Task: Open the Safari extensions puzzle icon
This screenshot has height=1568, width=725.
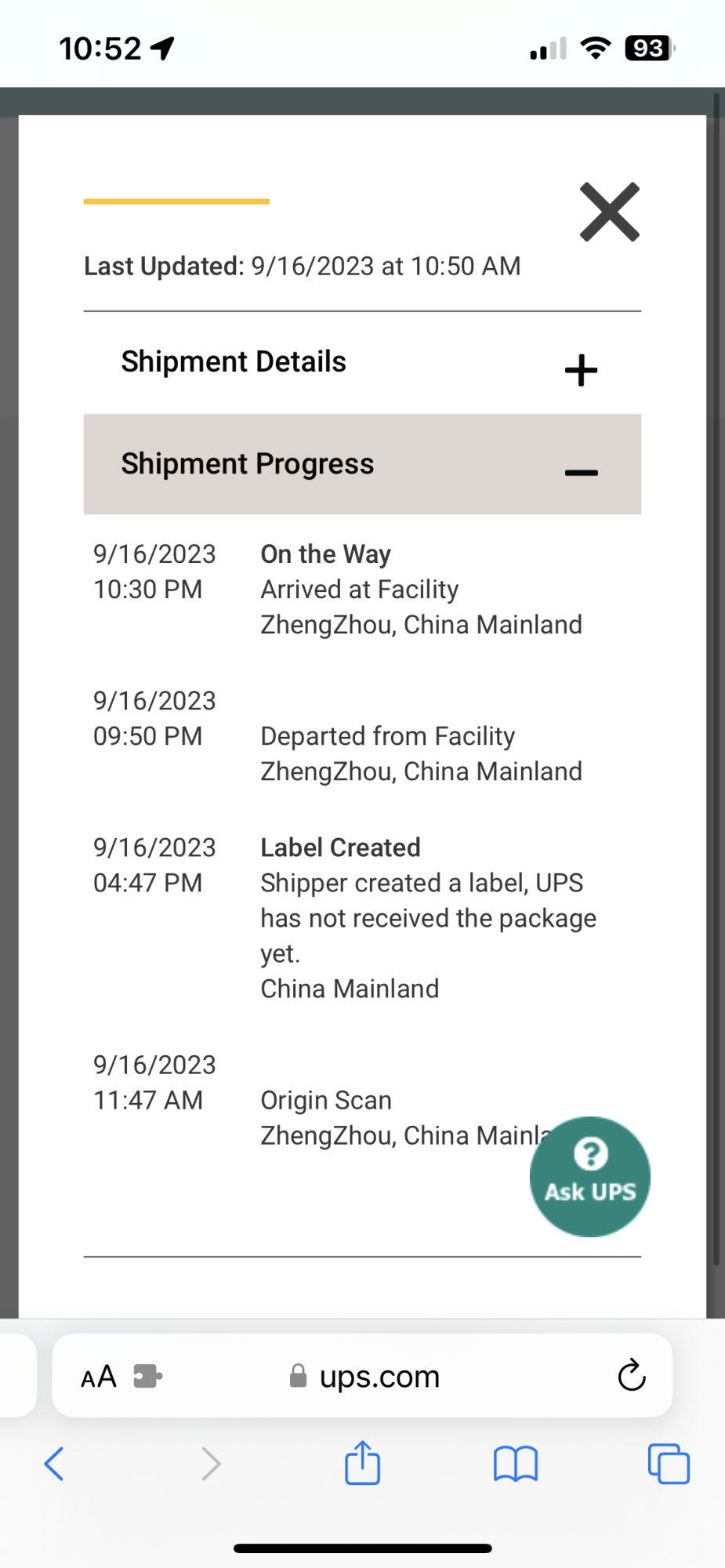Action: click(147, 1376)
